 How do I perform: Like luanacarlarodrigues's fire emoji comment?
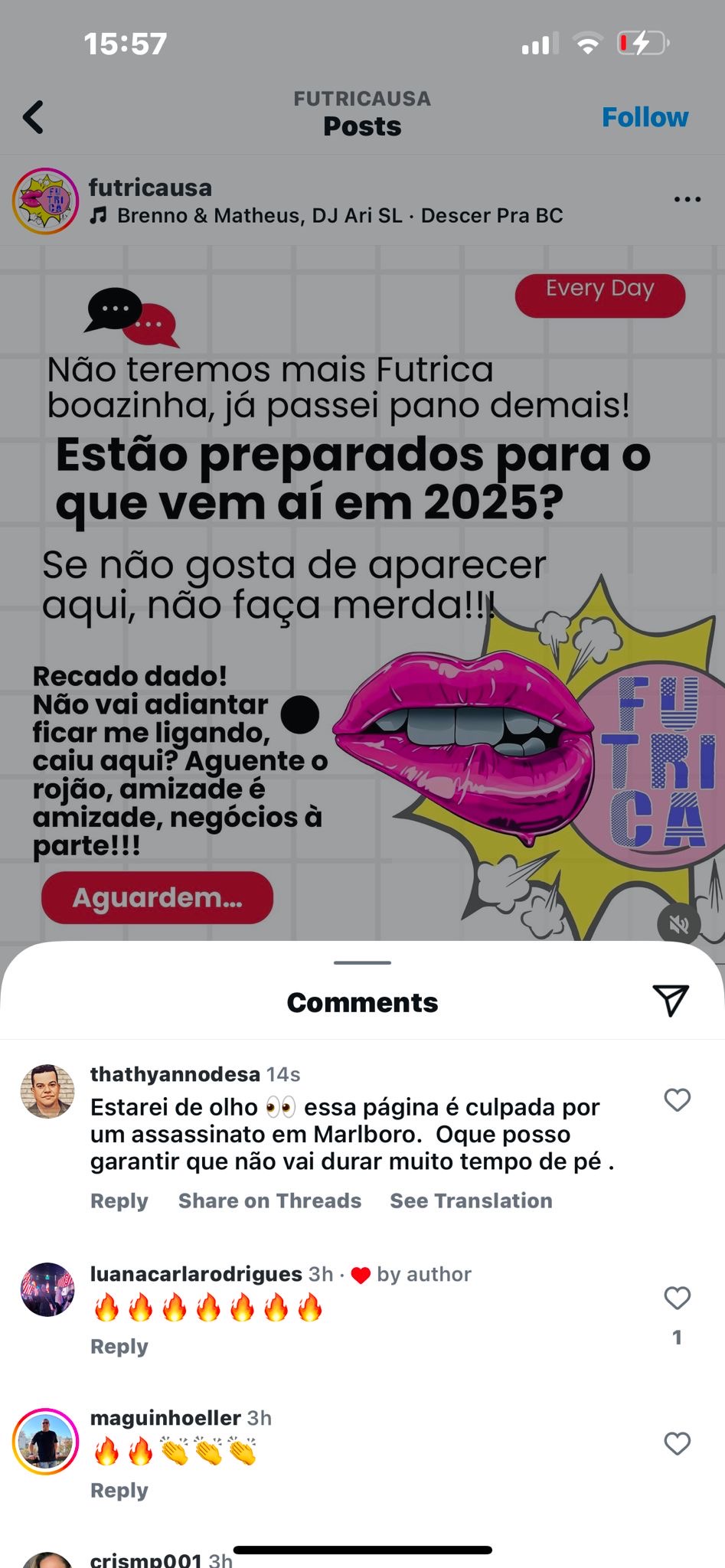tap(677, 1298)
